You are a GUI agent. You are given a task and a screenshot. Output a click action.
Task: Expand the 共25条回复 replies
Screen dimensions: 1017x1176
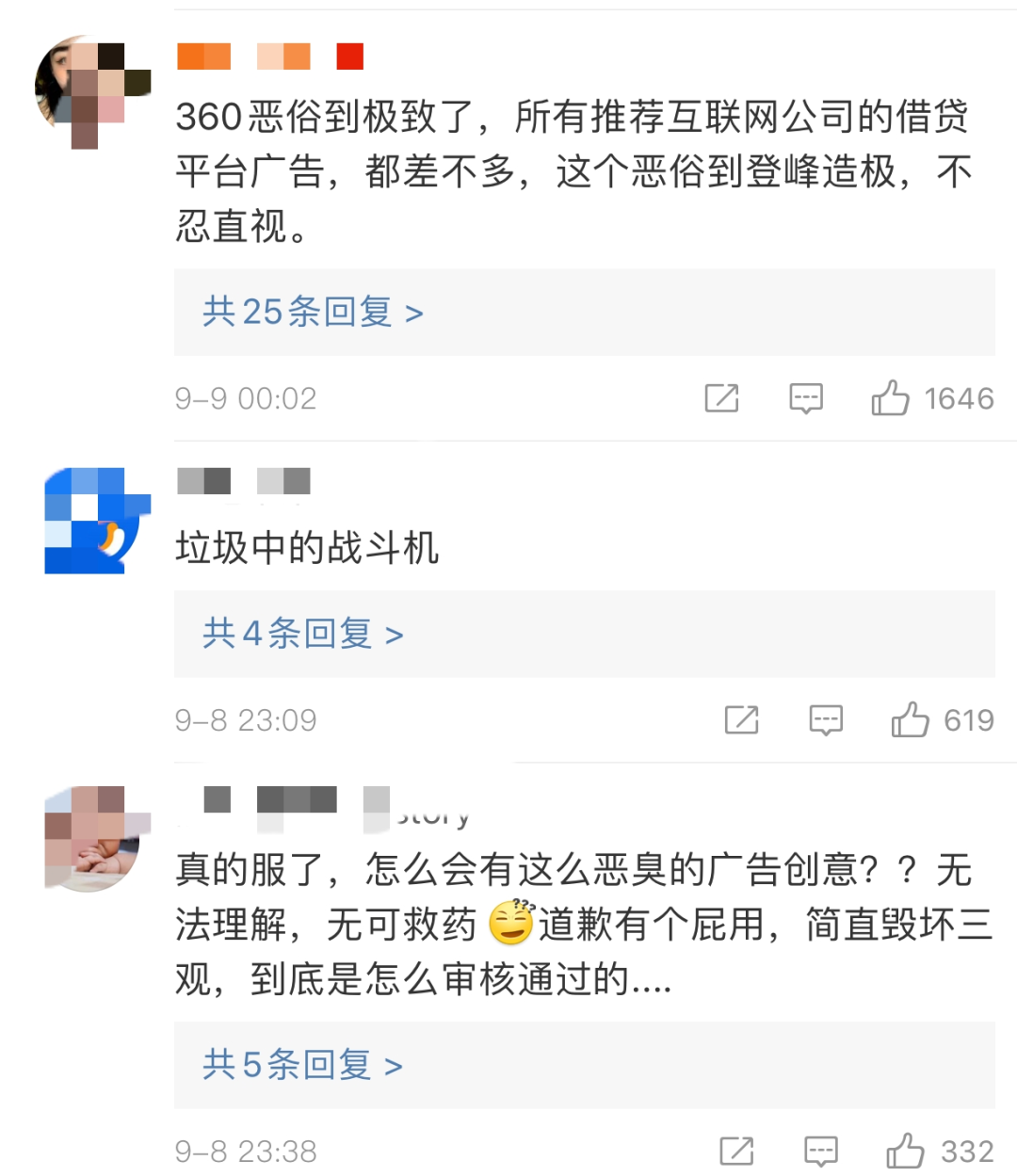coord(313,312)
